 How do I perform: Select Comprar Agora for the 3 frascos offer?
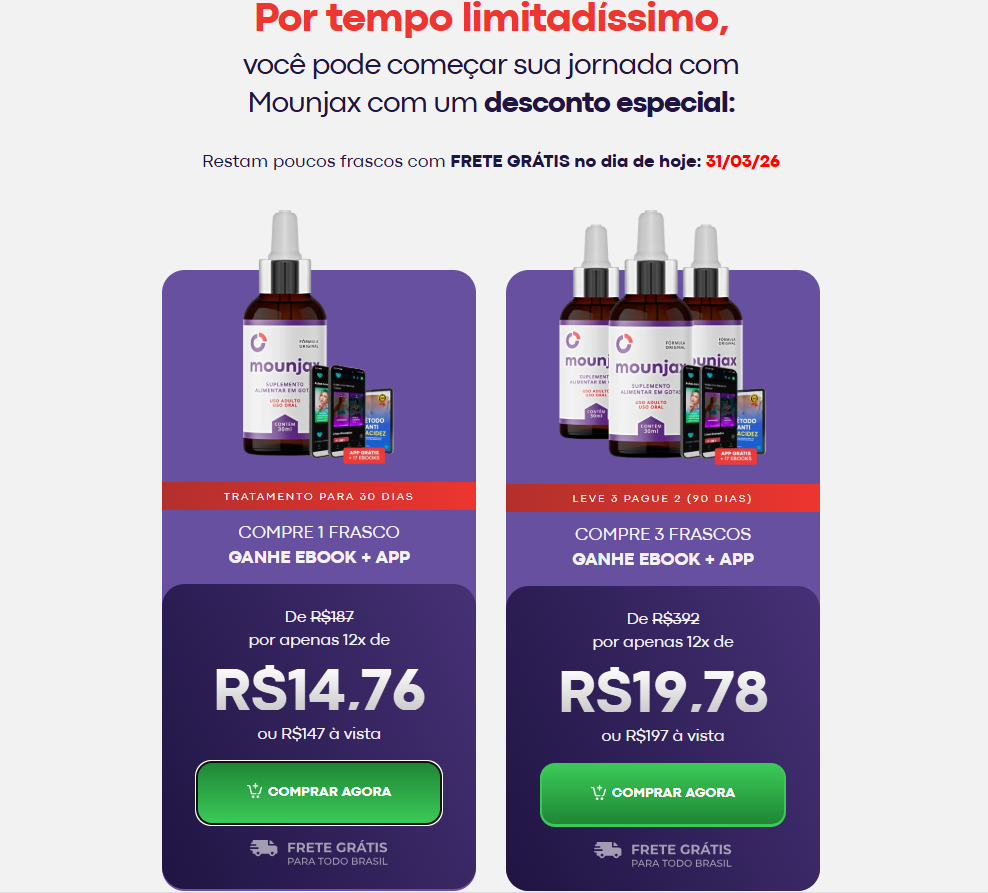coord(662,793)
